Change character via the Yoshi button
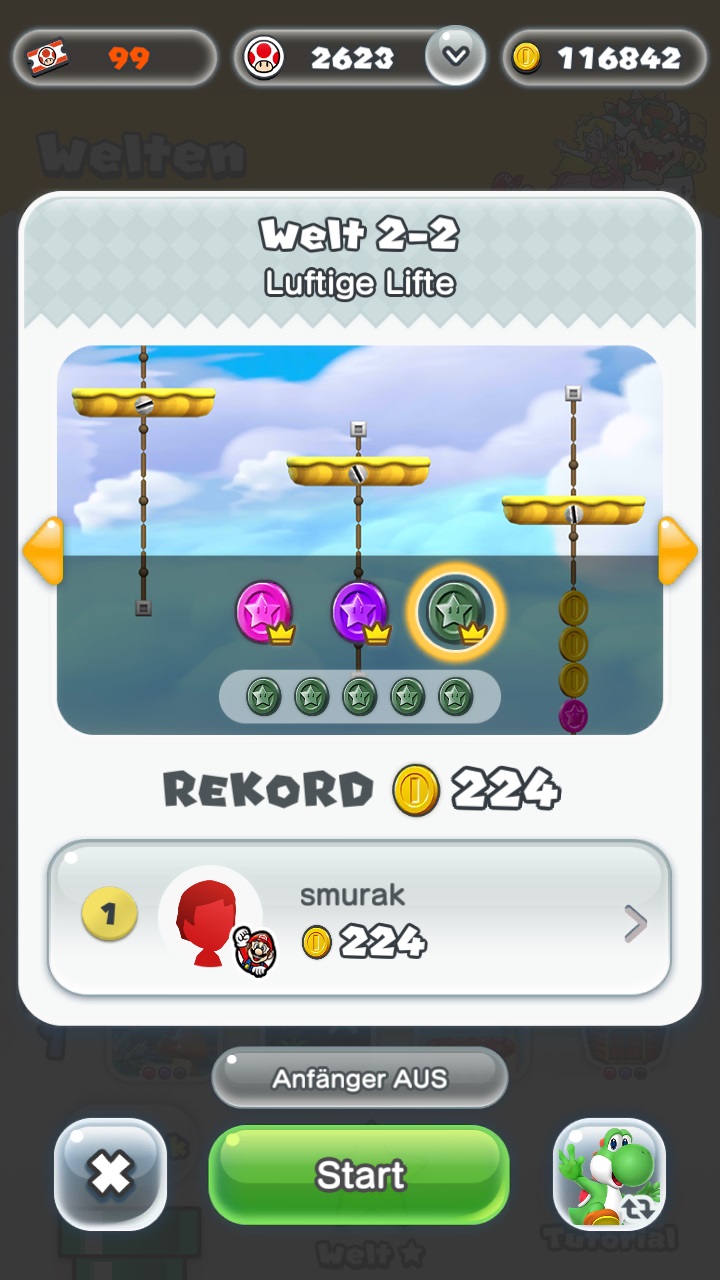 click(609, 1175)
